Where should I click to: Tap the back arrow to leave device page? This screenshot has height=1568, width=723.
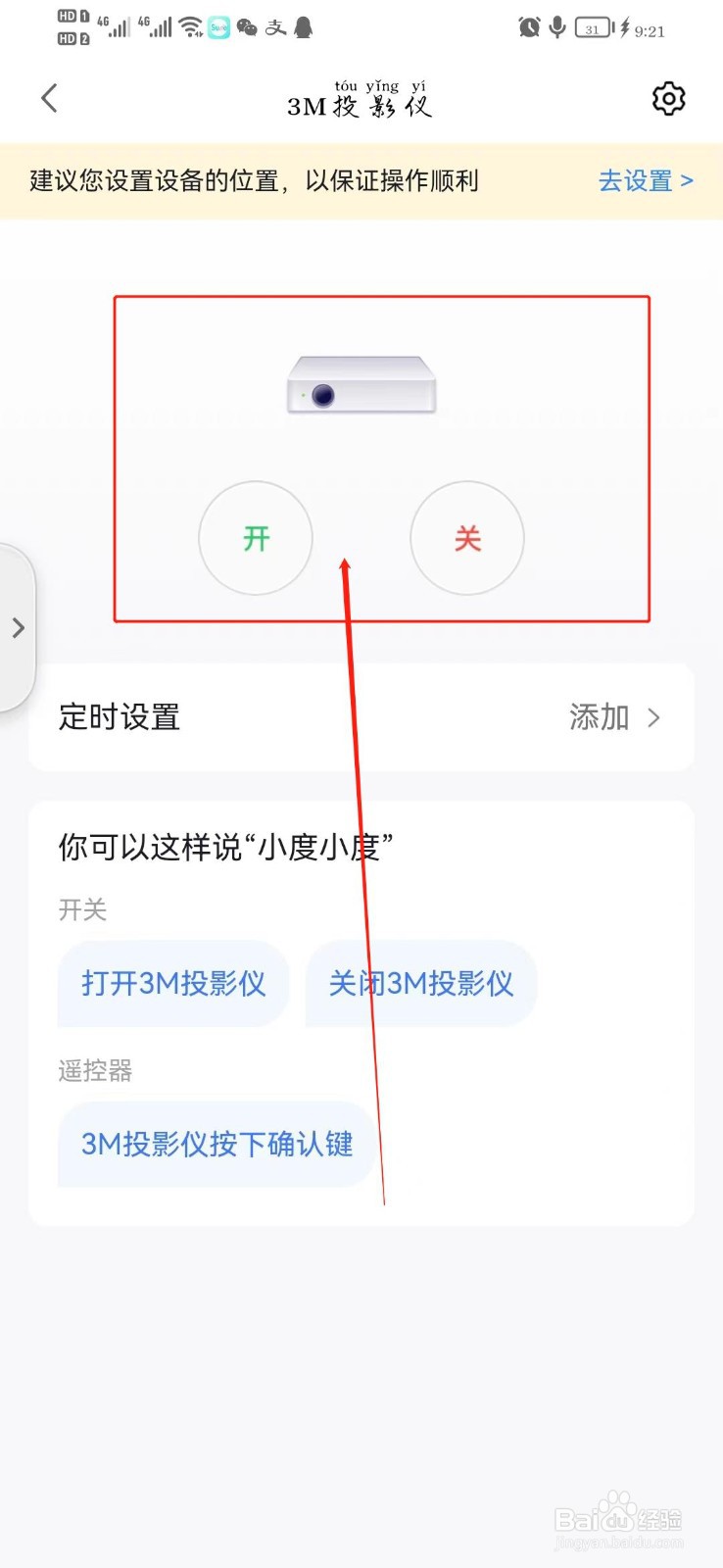pyautogui.click(x=49, y=98)
